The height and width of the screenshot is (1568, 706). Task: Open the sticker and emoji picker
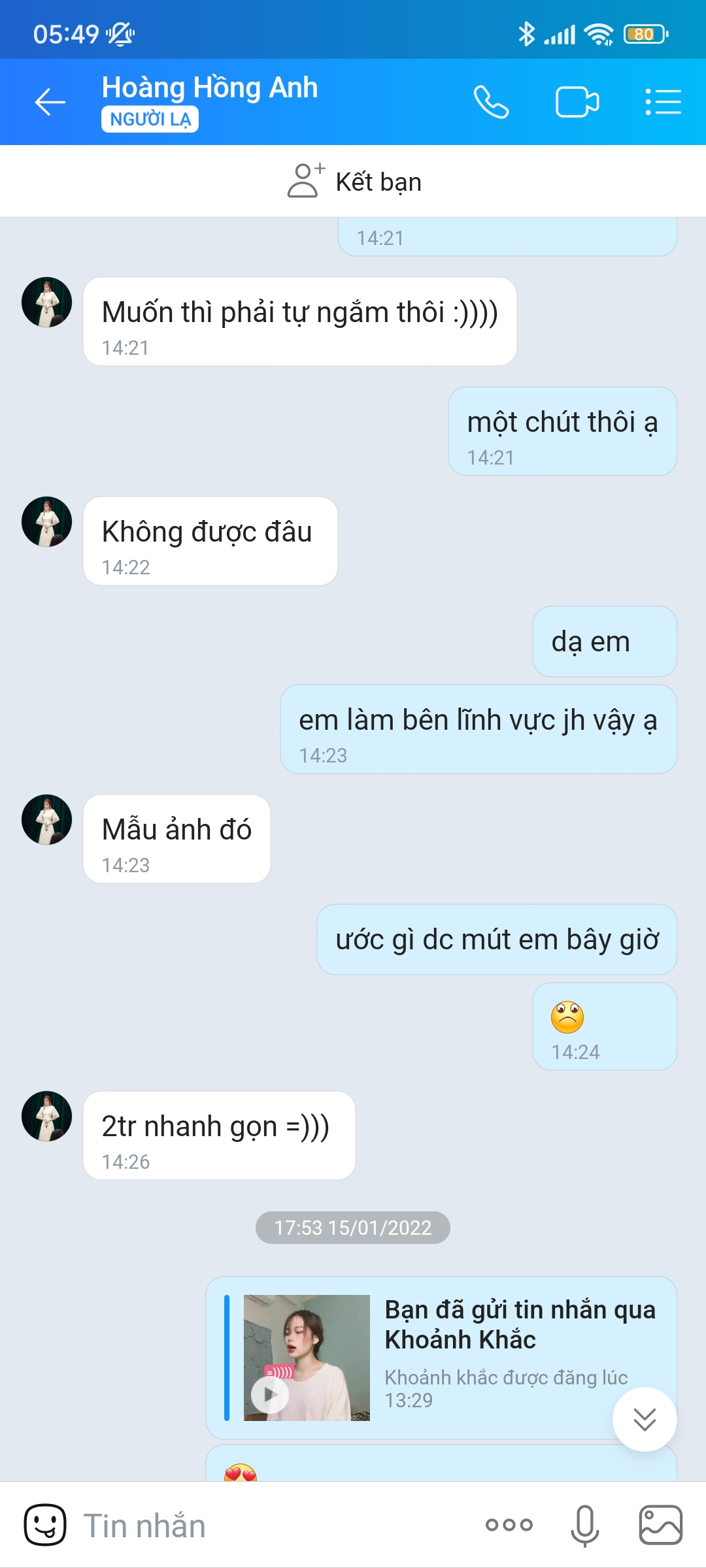(x=45, y=1525)
